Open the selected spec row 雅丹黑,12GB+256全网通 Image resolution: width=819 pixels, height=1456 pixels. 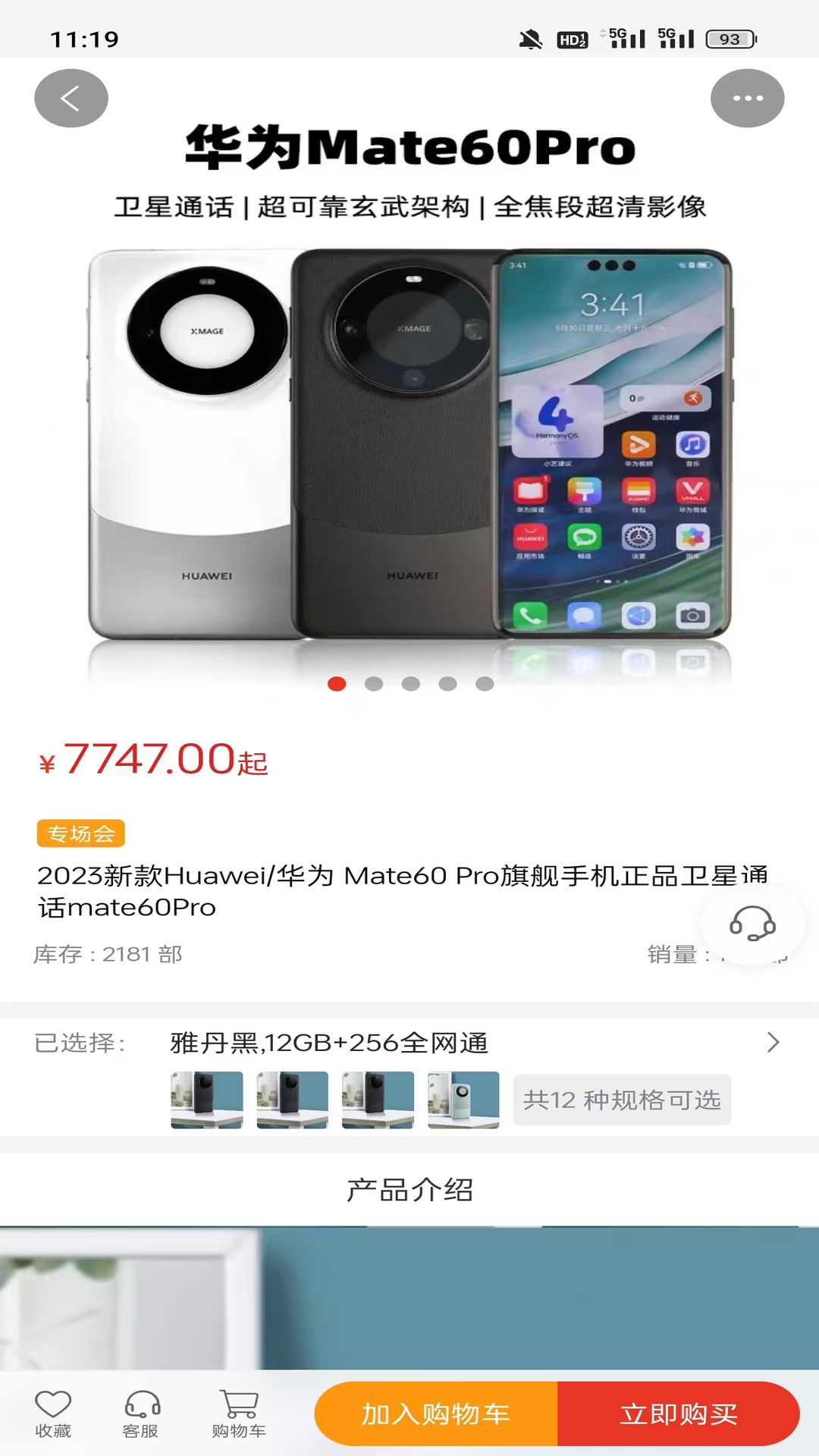470,1043
